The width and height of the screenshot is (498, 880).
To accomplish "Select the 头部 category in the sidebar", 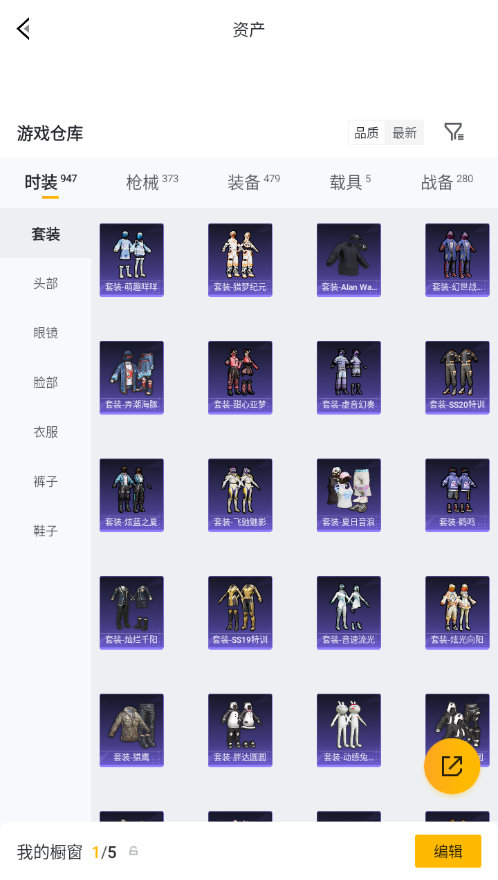I will tap(45, 283).
